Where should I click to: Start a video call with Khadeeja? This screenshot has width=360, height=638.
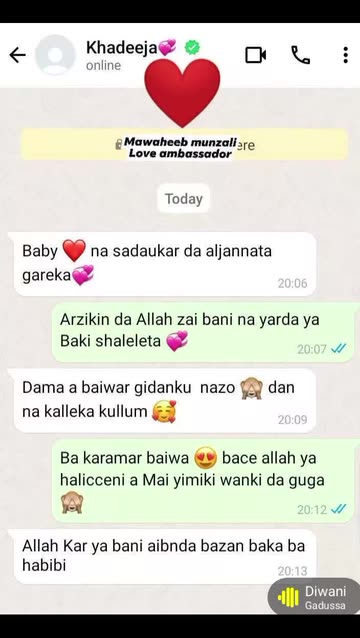coord(256,55)
